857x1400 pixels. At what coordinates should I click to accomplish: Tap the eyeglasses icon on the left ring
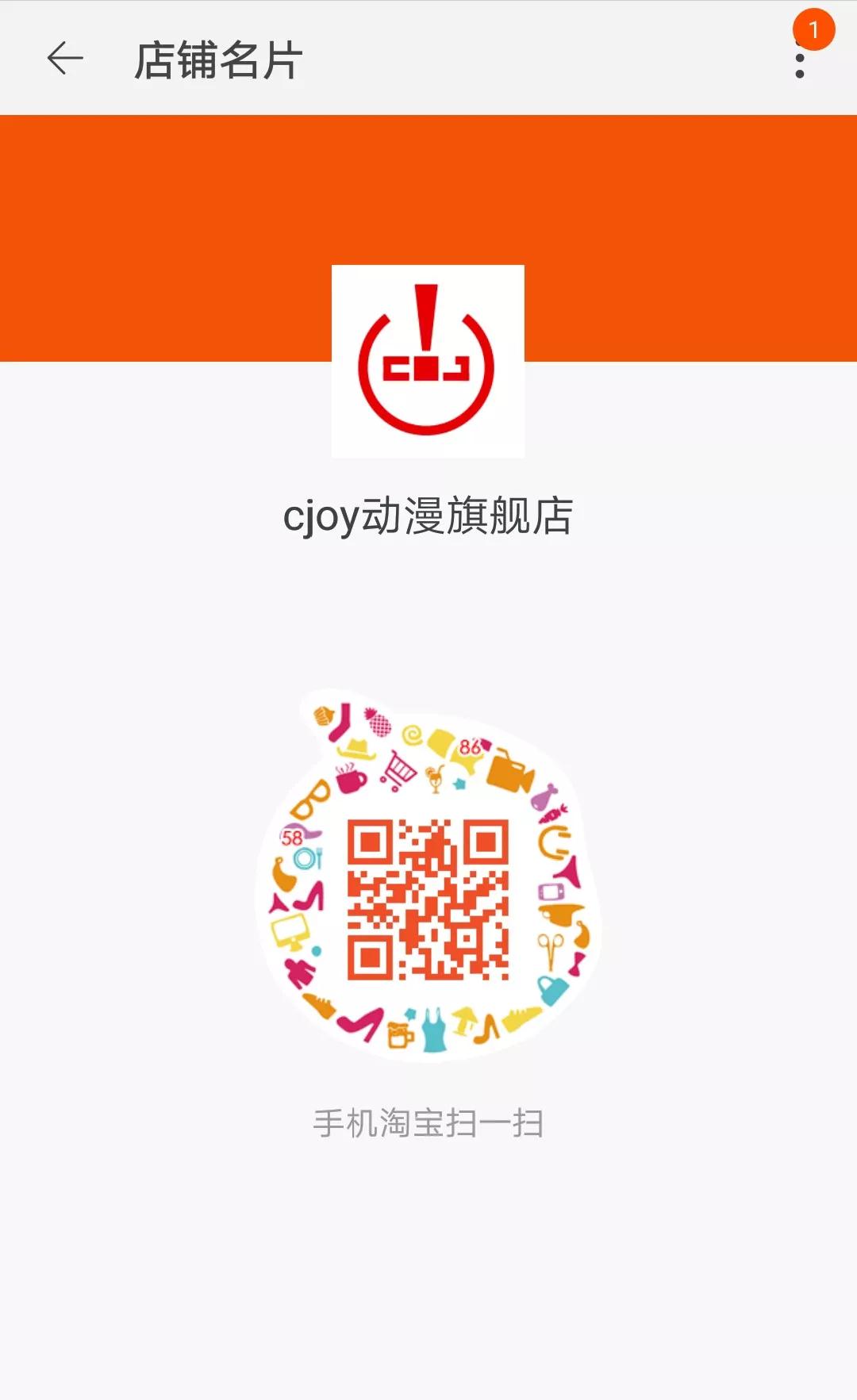pyautogui.click(x=309, y=800)
